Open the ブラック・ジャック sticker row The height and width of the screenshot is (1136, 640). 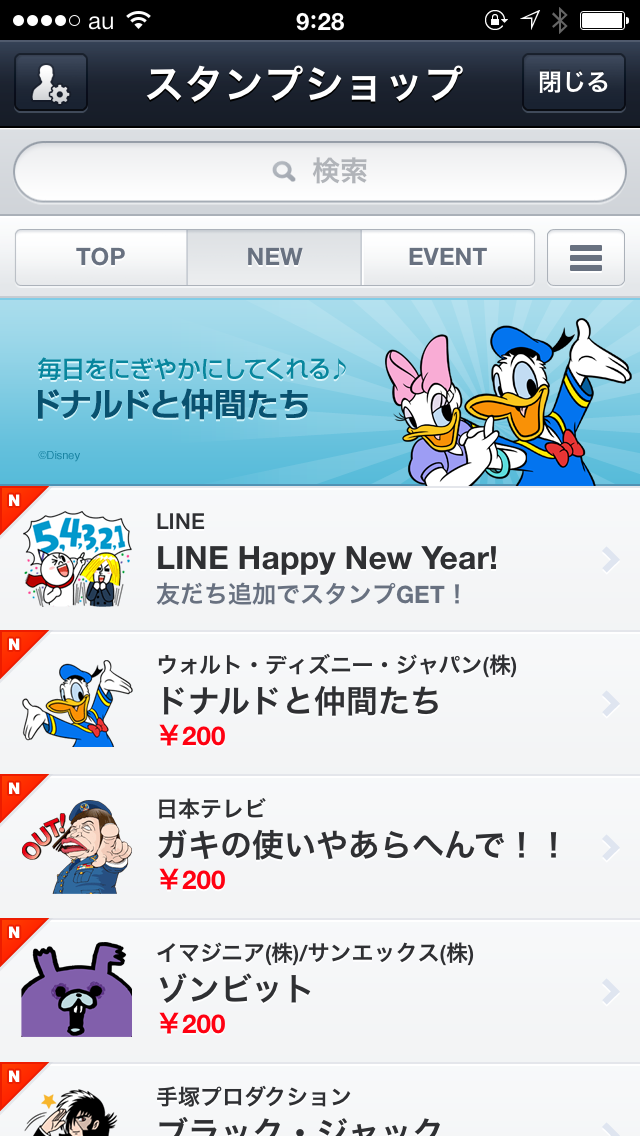pos(320,1105)
